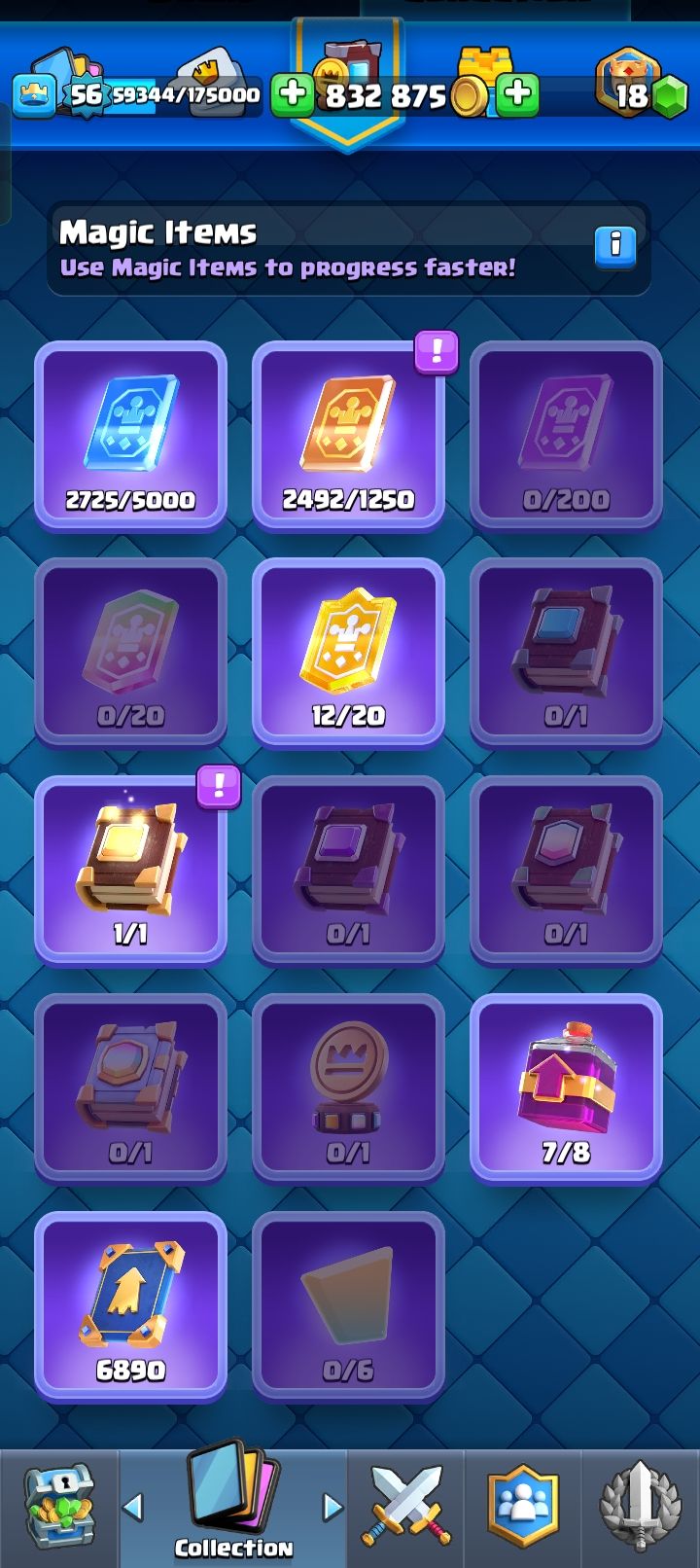This screenshot has height=1568, width=700.
Task: Open the sword and laurel events tab
Action: (640, 1508)
